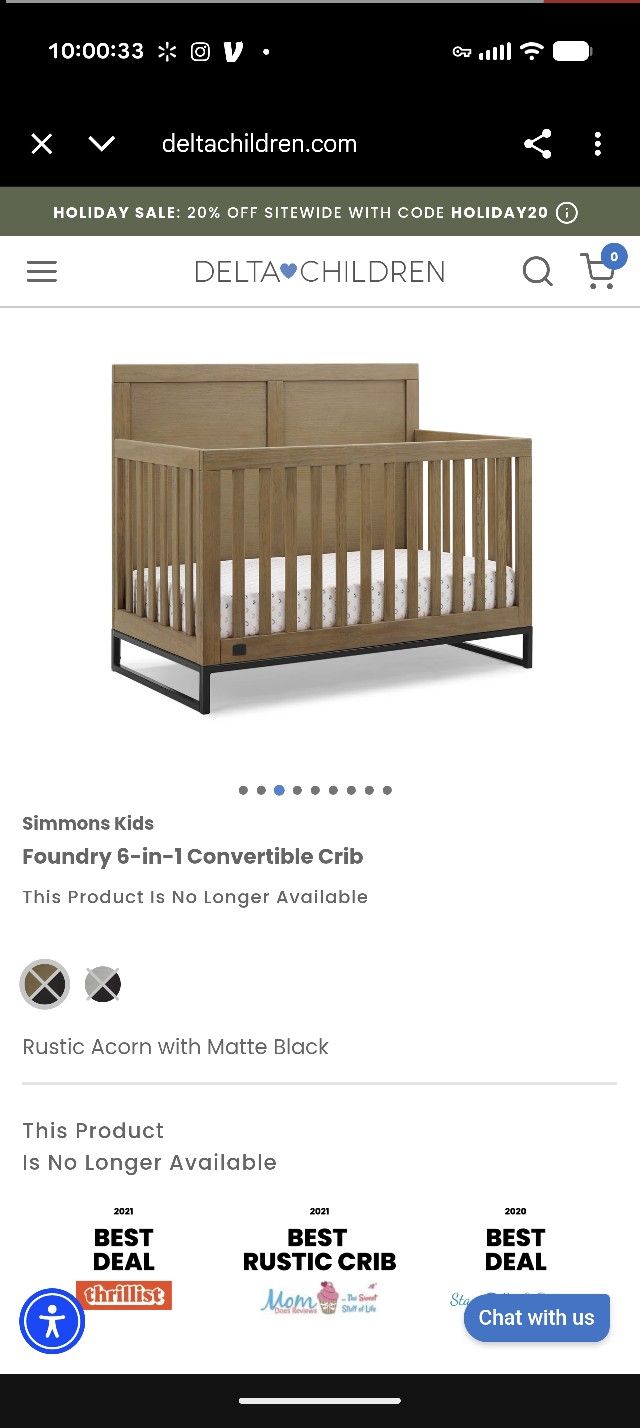Viewport: 640px width, 1428px height.
Task: View the shopping cart
Action: pyautogui.click(x=599, y=270)
